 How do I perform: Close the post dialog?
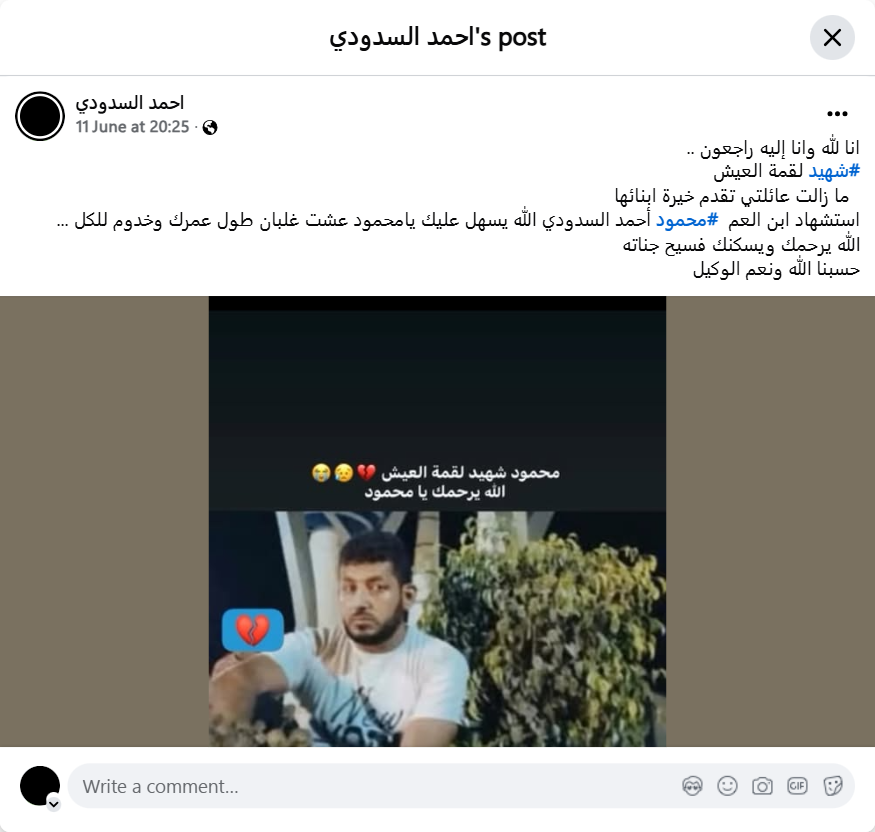click(832, 38)
